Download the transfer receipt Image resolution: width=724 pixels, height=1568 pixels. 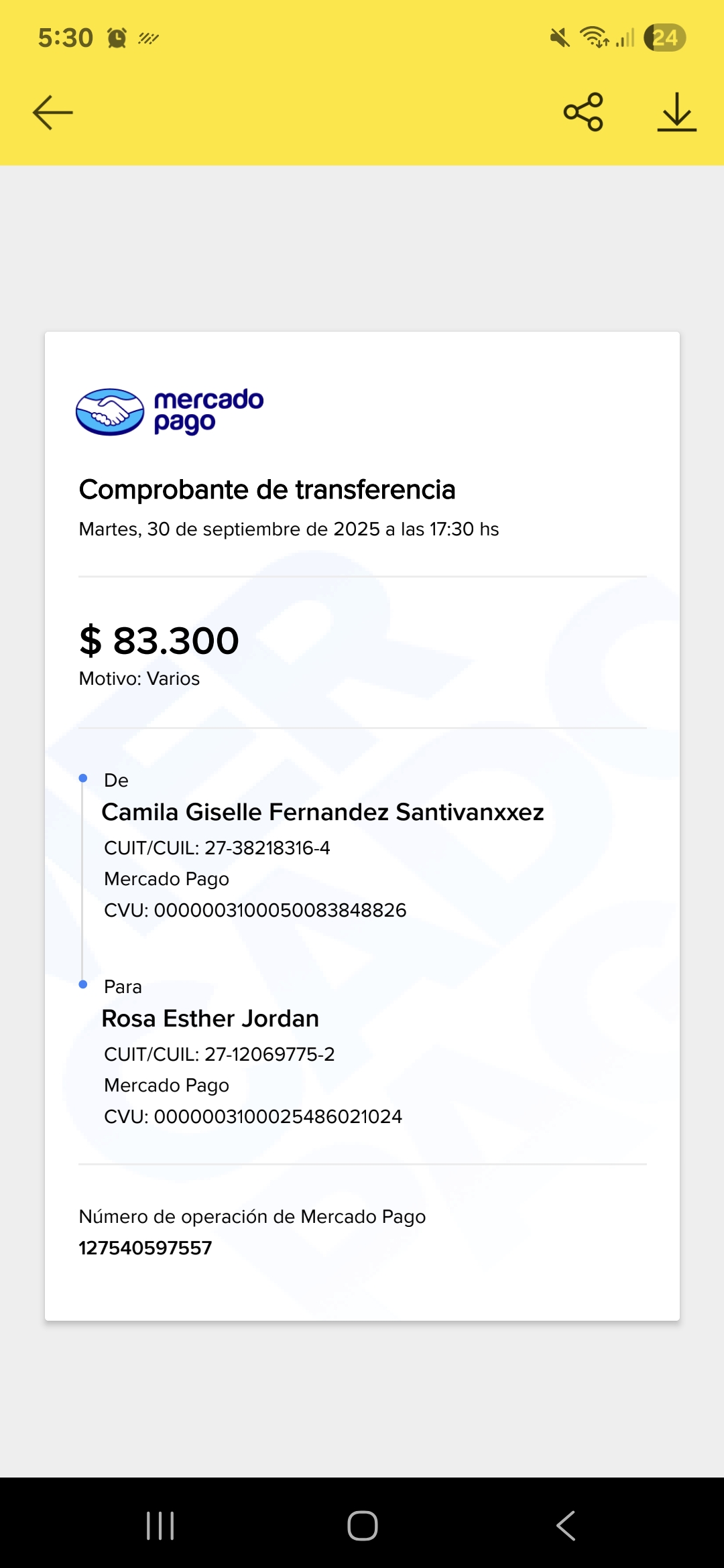coord(676,112)
